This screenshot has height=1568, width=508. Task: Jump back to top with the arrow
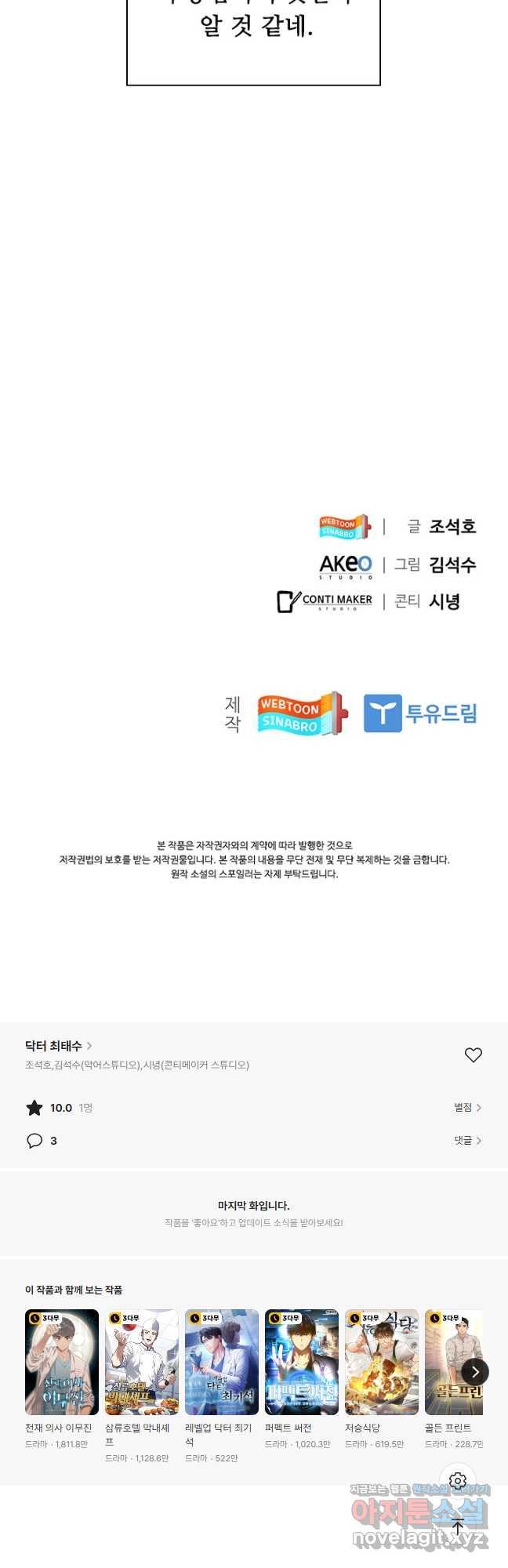[x=458, y=1526]
